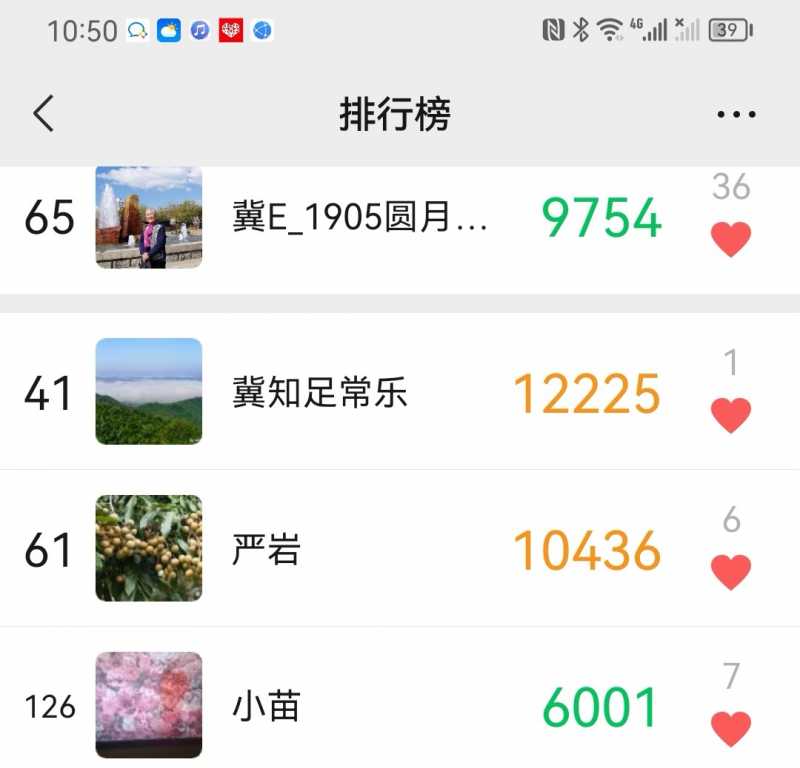The image size is (800, 768).
Task: Open the three-dot overflow menu
Action: pos(736,115)
